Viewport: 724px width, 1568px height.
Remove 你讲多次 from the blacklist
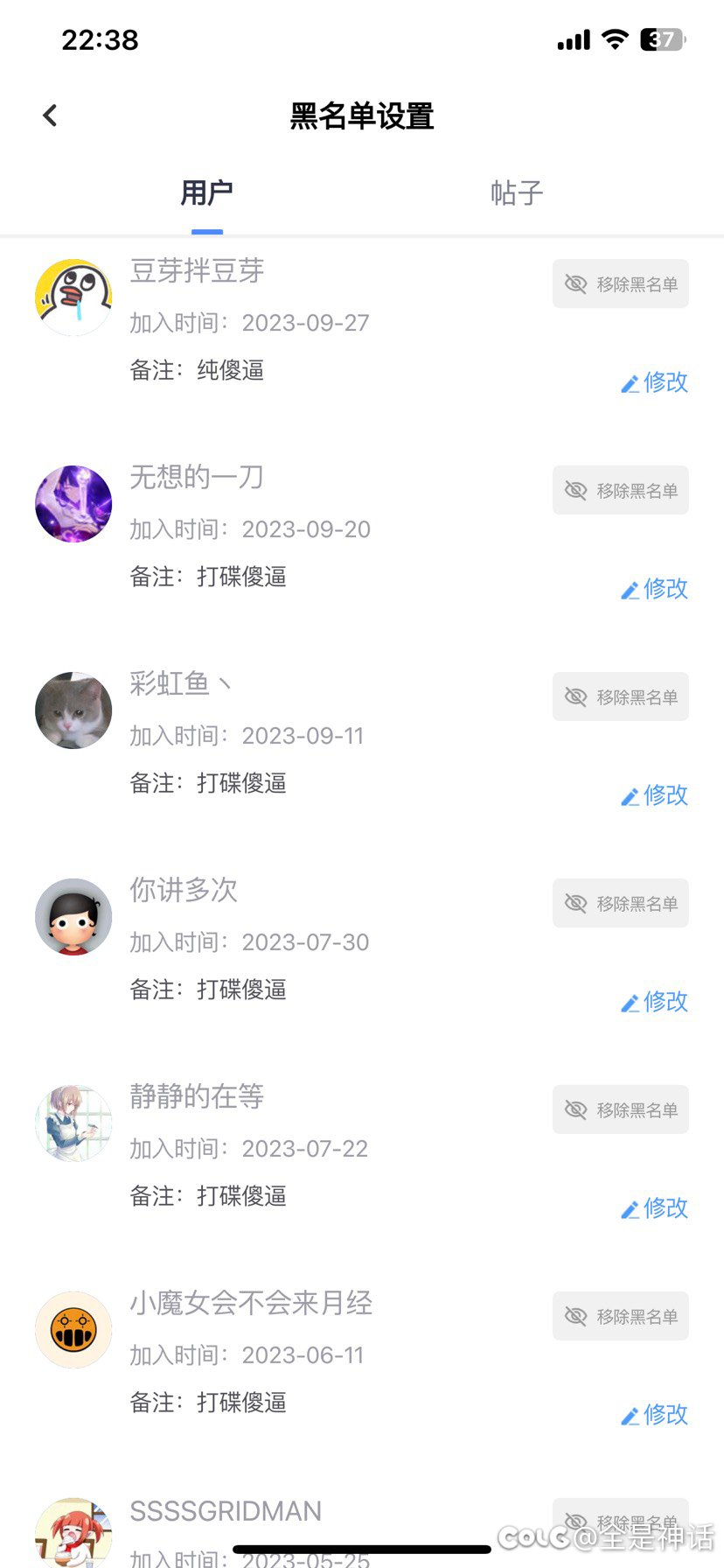[621, 903]
